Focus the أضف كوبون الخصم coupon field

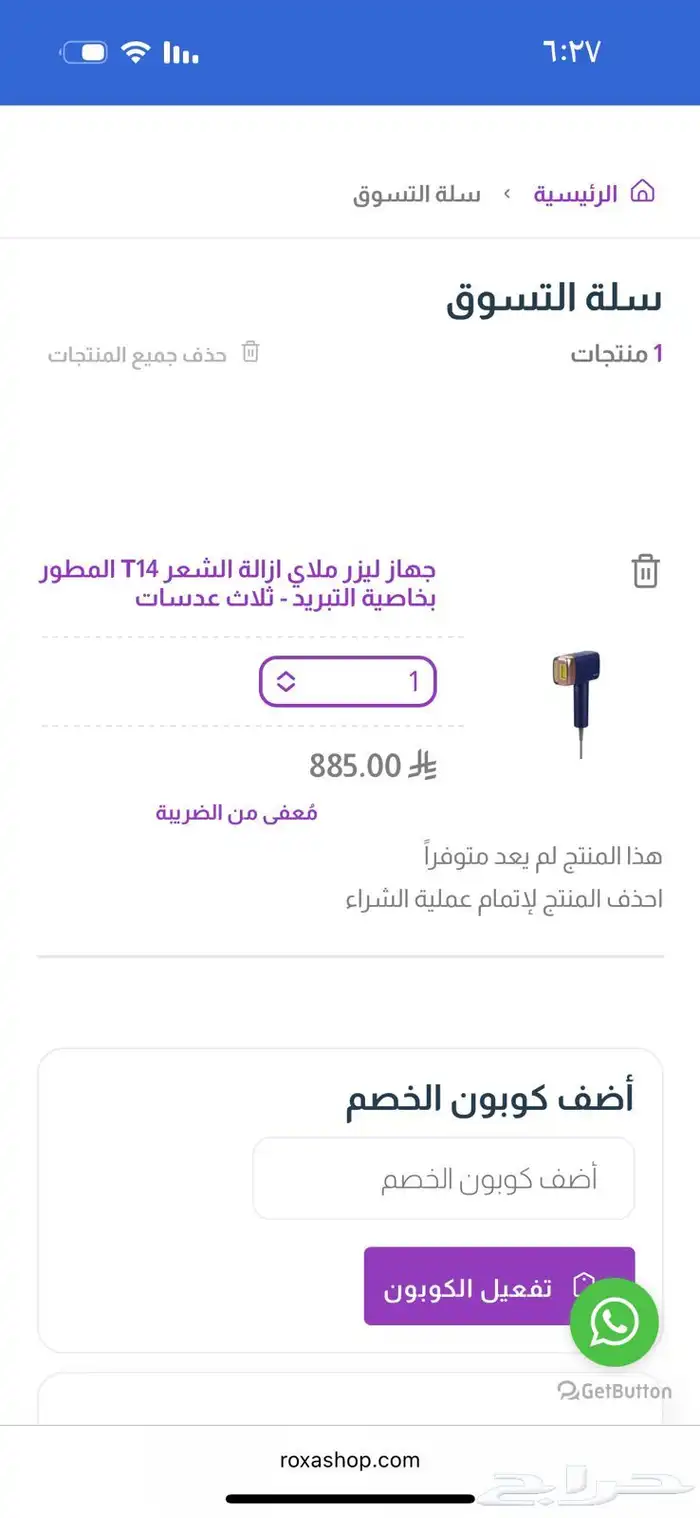click(444, 1179)
